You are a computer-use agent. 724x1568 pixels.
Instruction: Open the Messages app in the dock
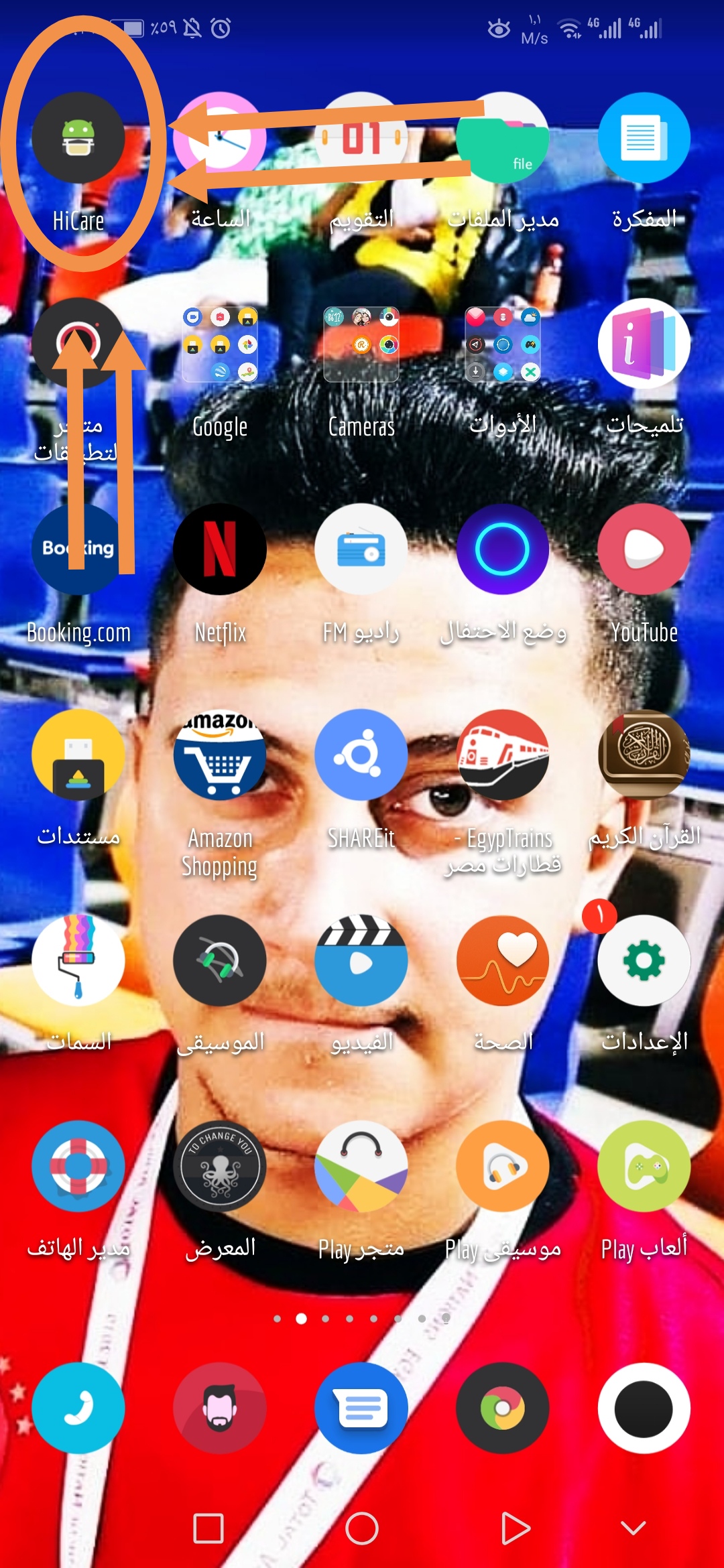tap(361, 1409)
